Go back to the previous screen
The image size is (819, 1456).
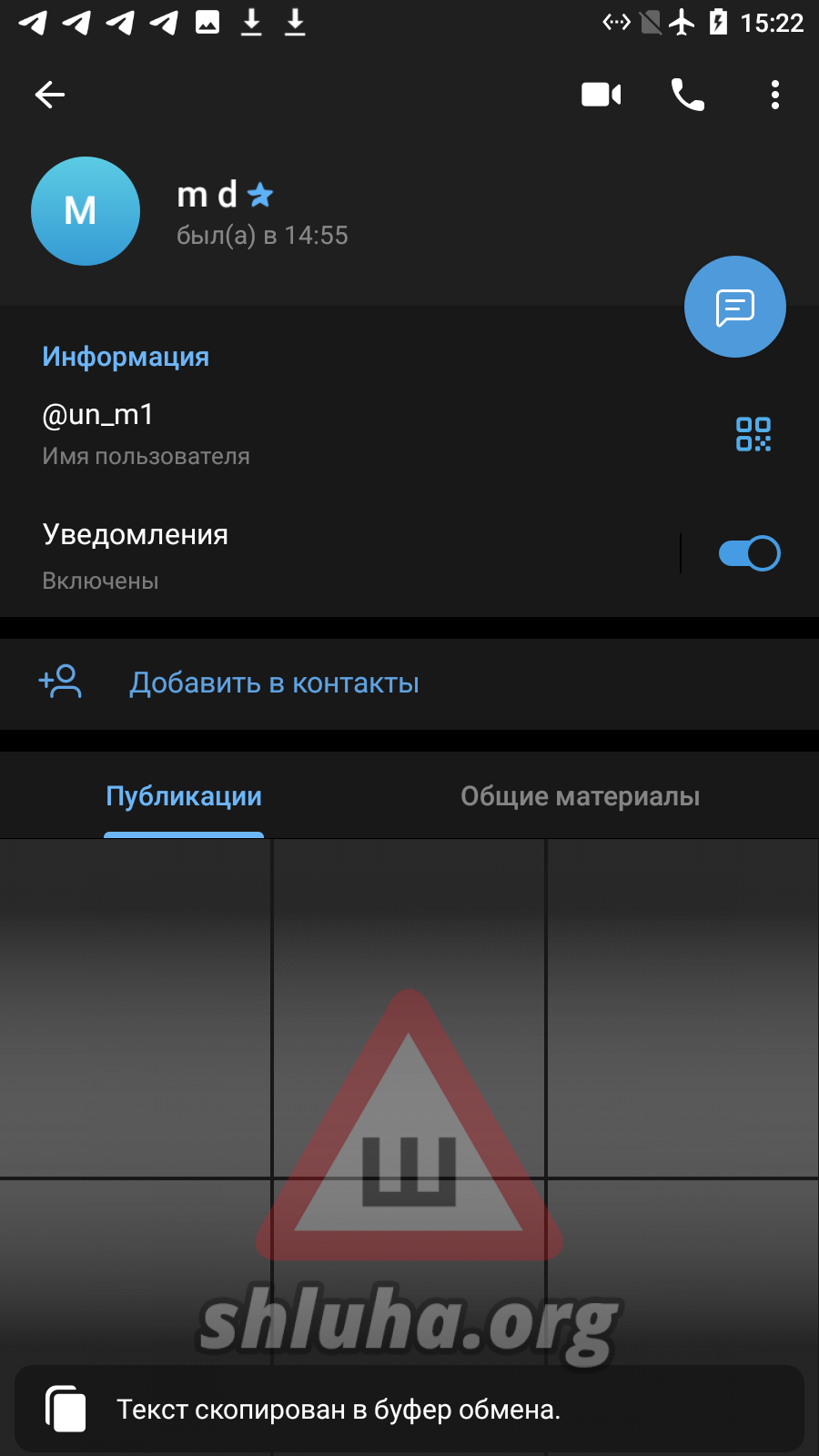click(x=50, y=95)
